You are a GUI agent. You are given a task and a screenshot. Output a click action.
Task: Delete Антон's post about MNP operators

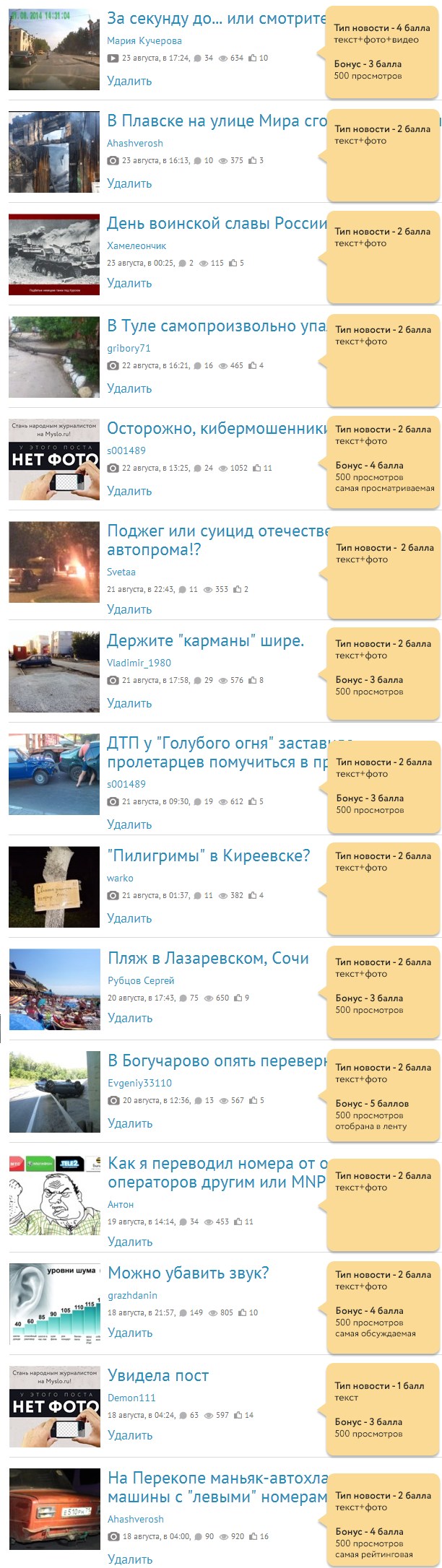click(x=130, y=1242)
